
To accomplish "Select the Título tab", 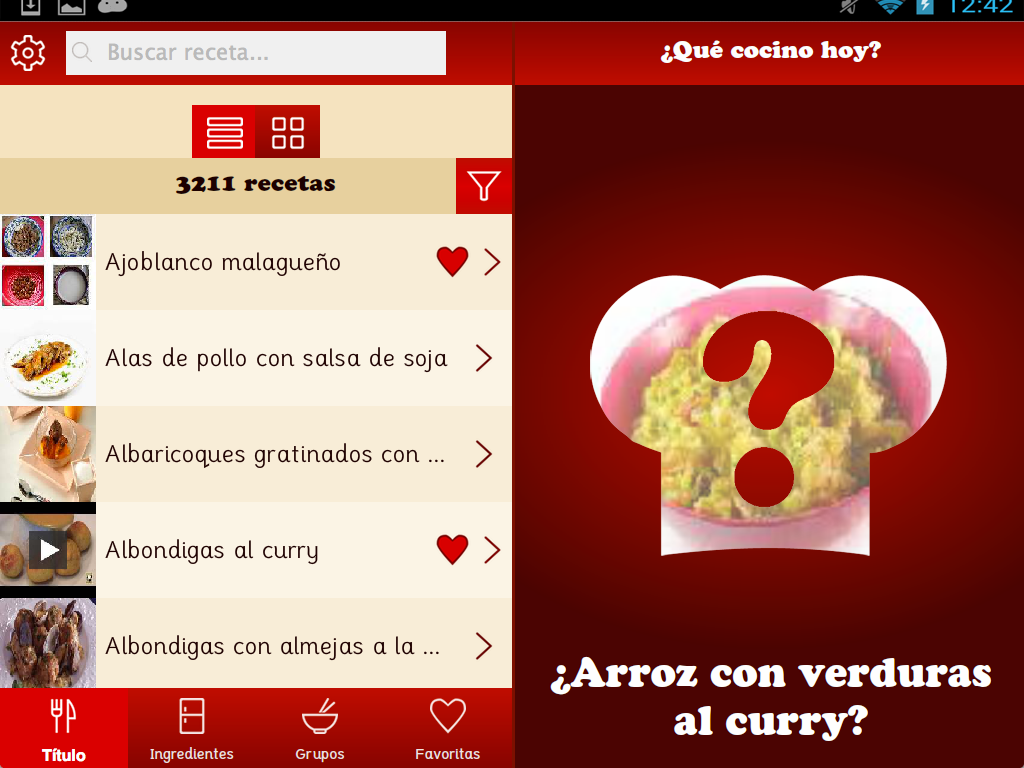I will coord(64,729).
